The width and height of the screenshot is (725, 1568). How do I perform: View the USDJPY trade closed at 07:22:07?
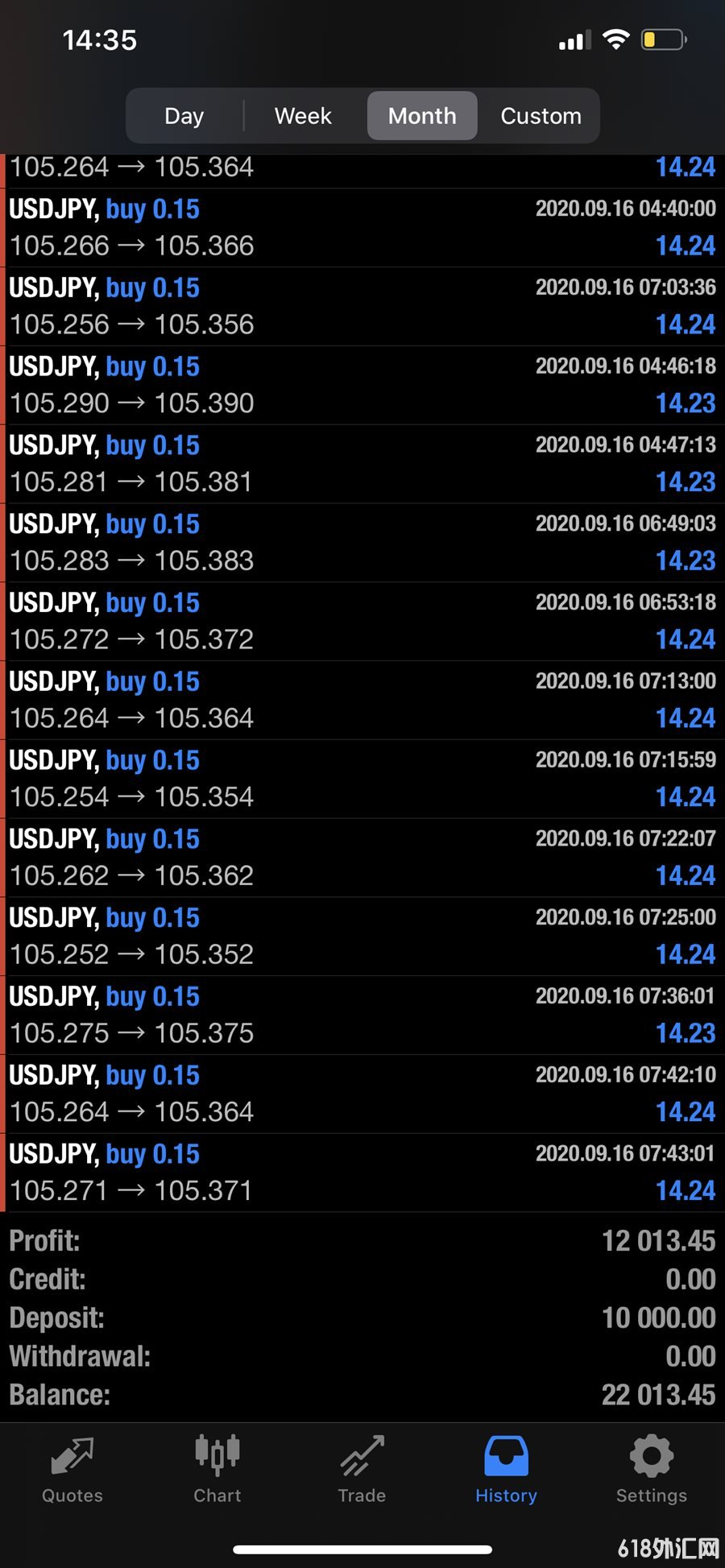362,858
